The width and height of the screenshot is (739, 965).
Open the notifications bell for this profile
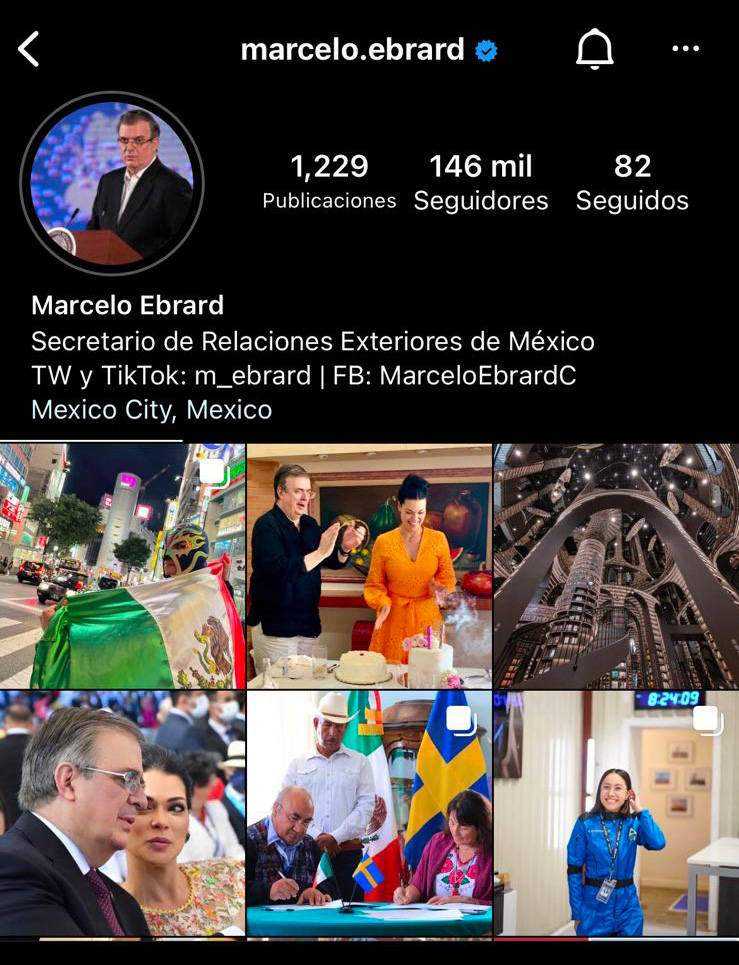(x=594, y=49)
